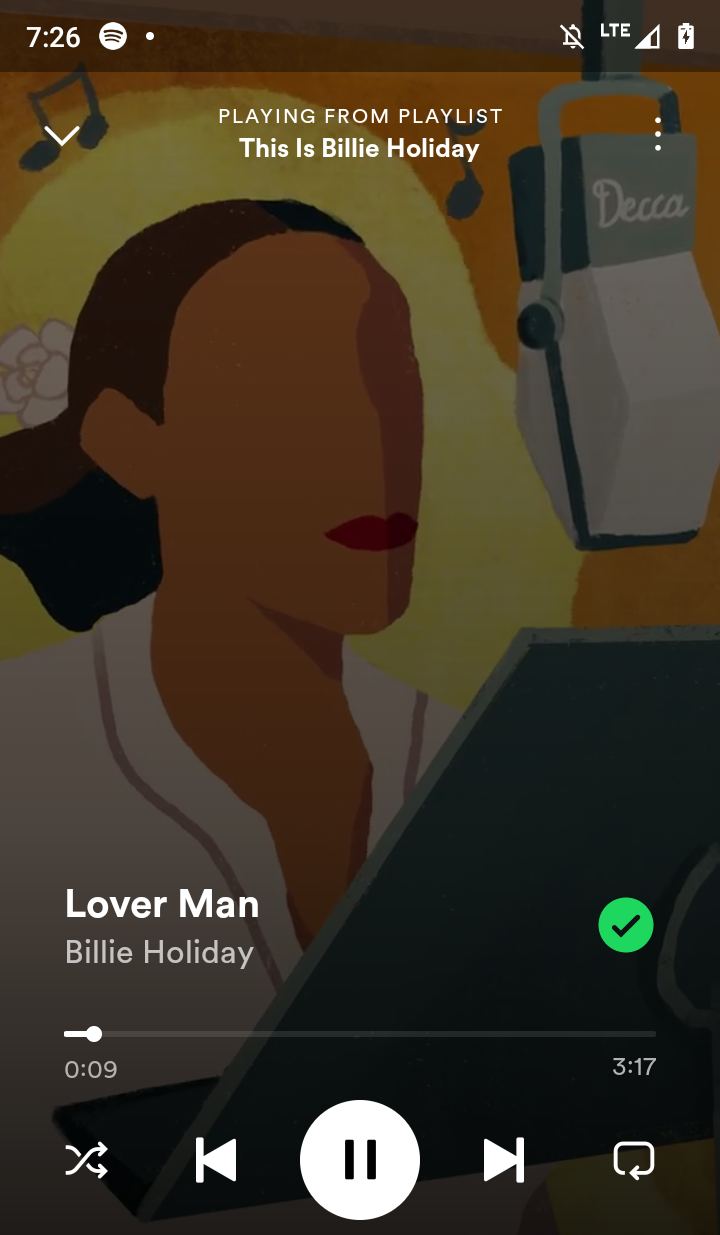Skip to the previous track
The height and width of the screenshot is (1235, 720).
click(x=216, y=1160)
